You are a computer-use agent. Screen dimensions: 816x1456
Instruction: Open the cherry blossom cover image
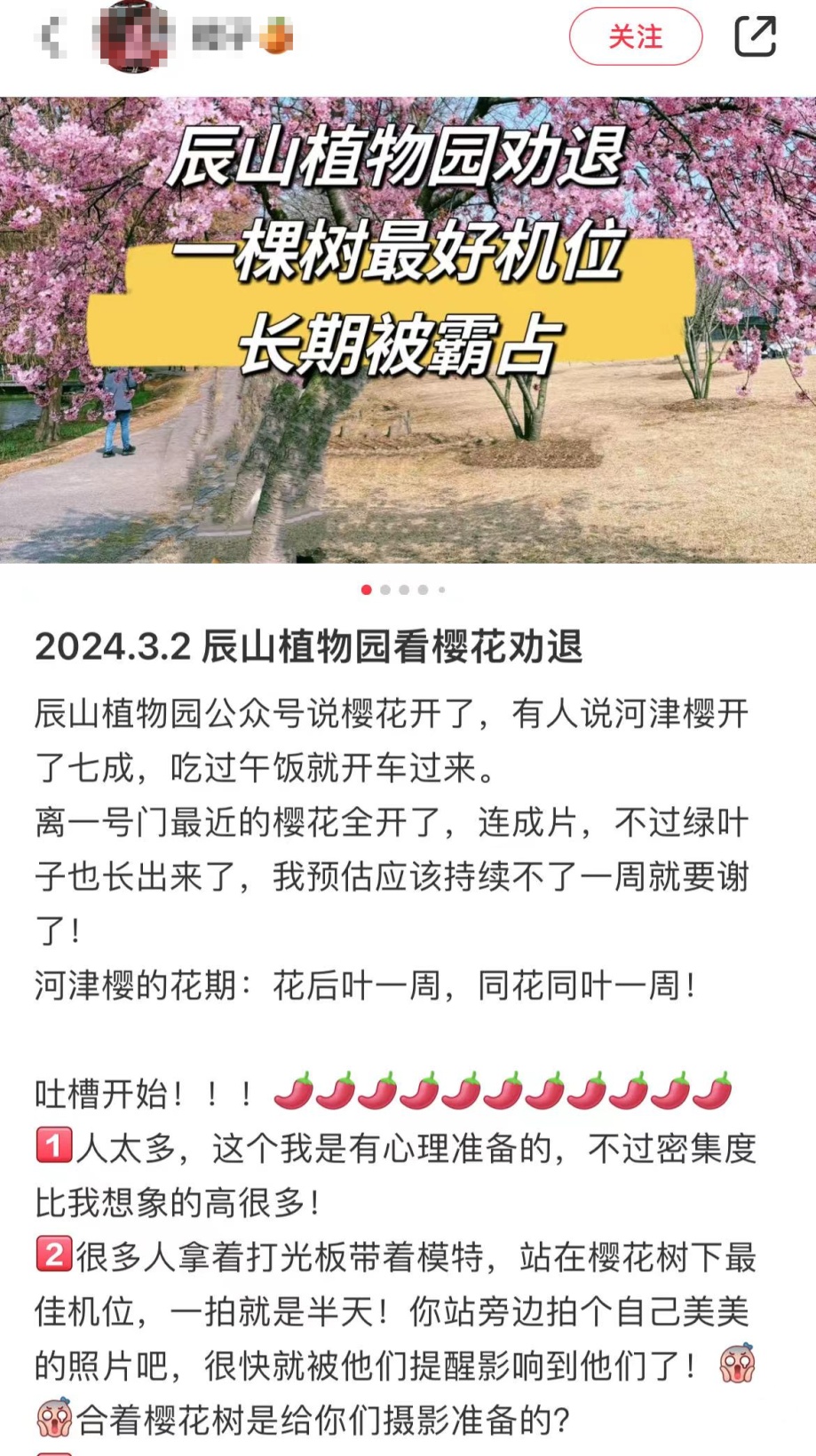tap(408, 426)
